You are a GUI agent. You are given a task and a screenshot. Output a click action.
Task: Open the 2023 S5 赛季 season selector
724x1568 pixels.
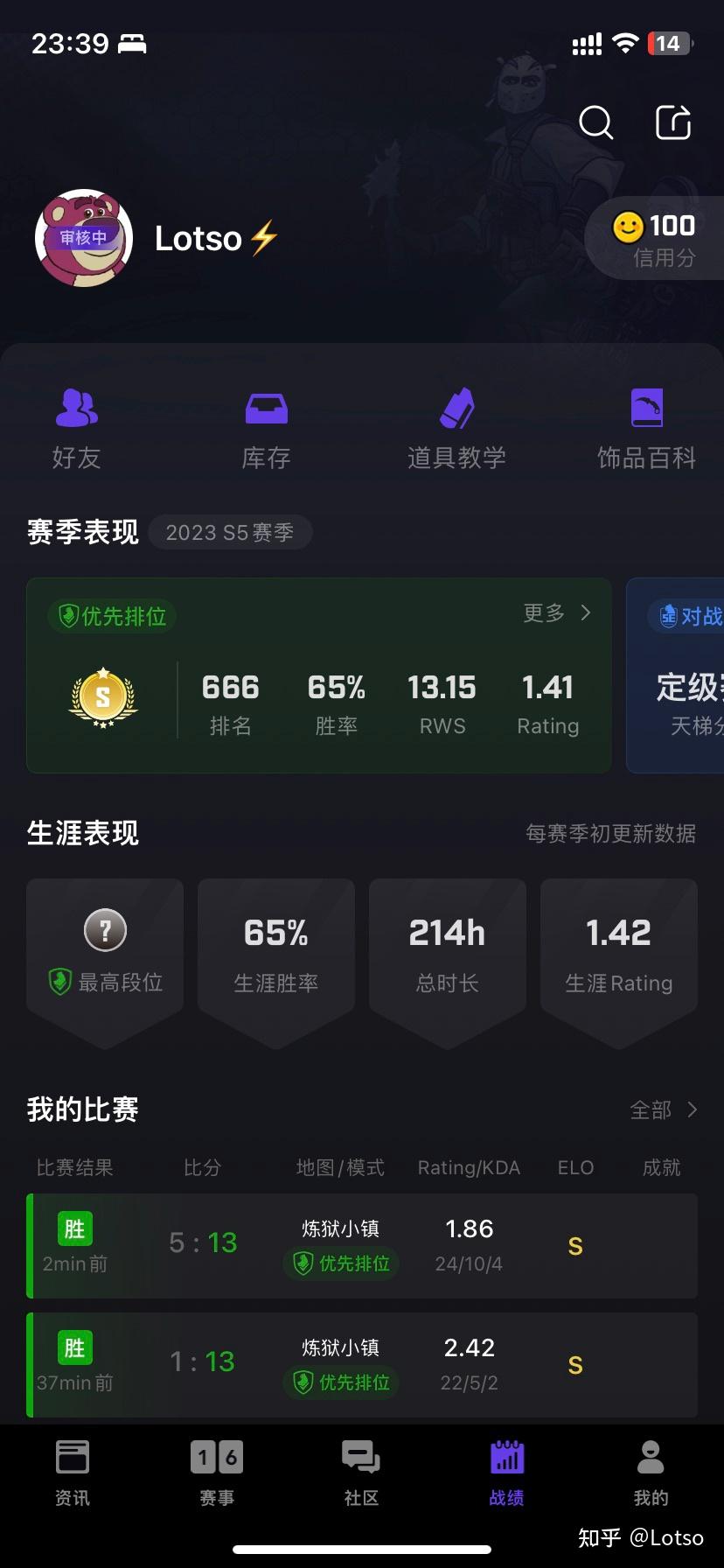(x=230, y=532)
